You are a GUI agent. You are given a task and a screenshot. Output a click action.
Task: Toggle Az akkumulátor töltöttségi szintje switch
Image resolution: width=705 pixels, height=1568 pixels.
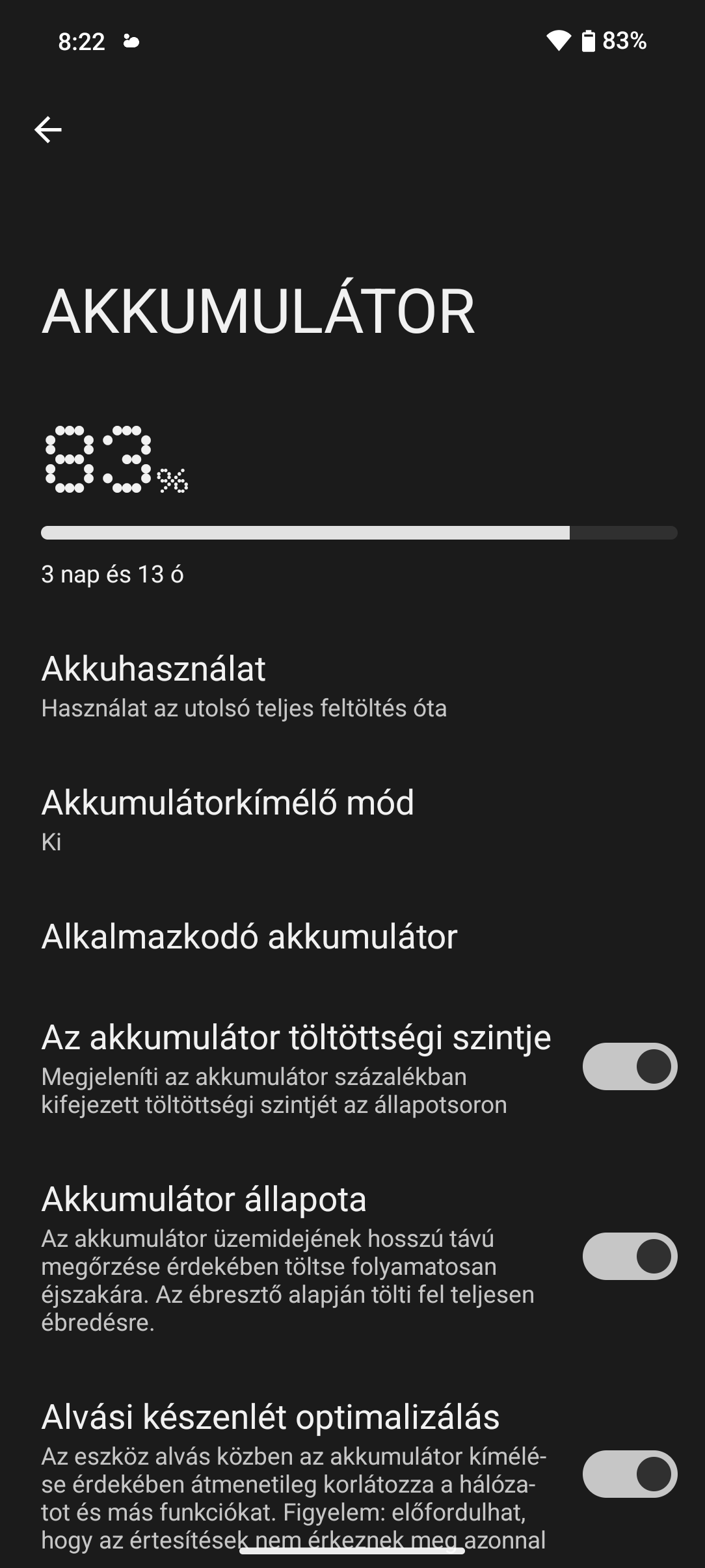pos(630,1066)
